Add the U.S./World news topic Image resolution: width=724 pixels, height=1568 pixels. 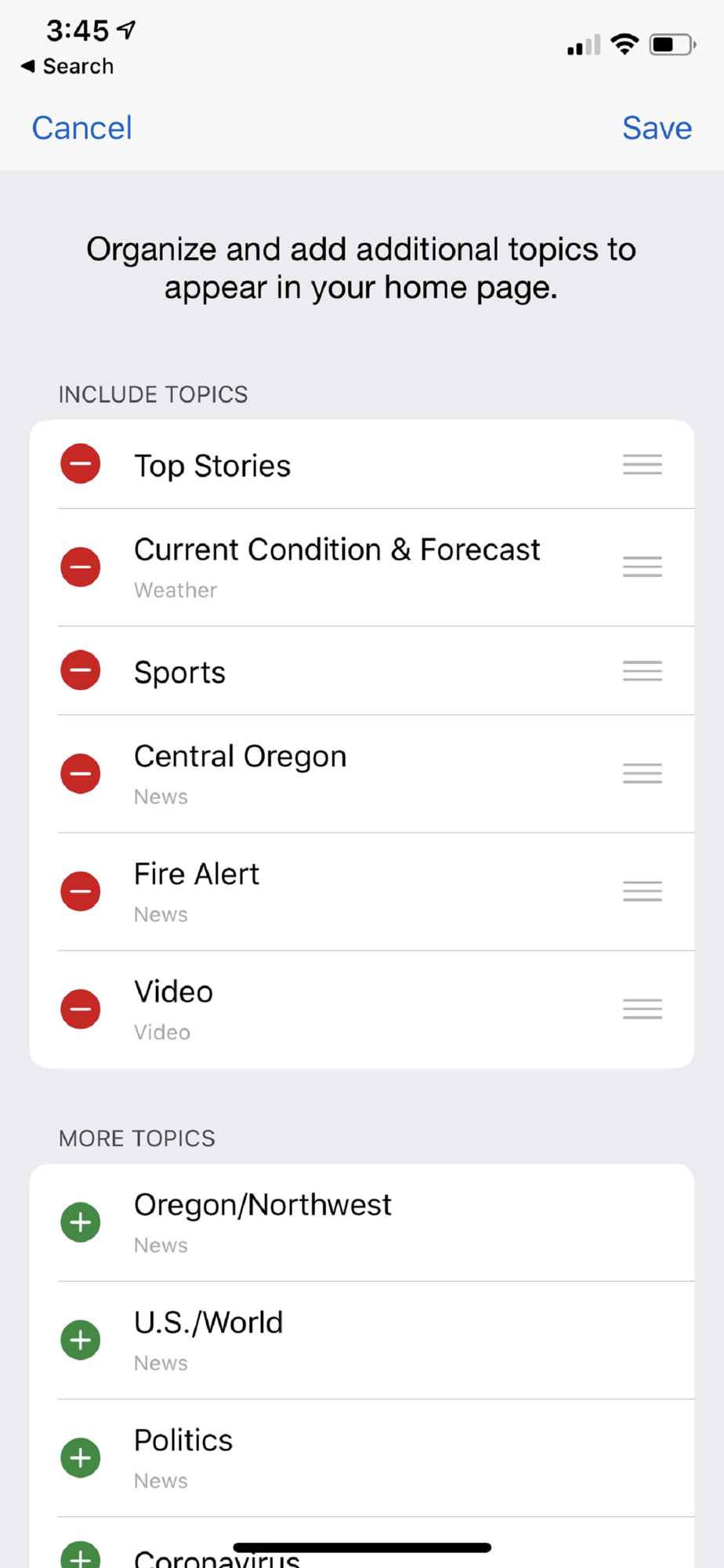click(x=81, y=1340)
